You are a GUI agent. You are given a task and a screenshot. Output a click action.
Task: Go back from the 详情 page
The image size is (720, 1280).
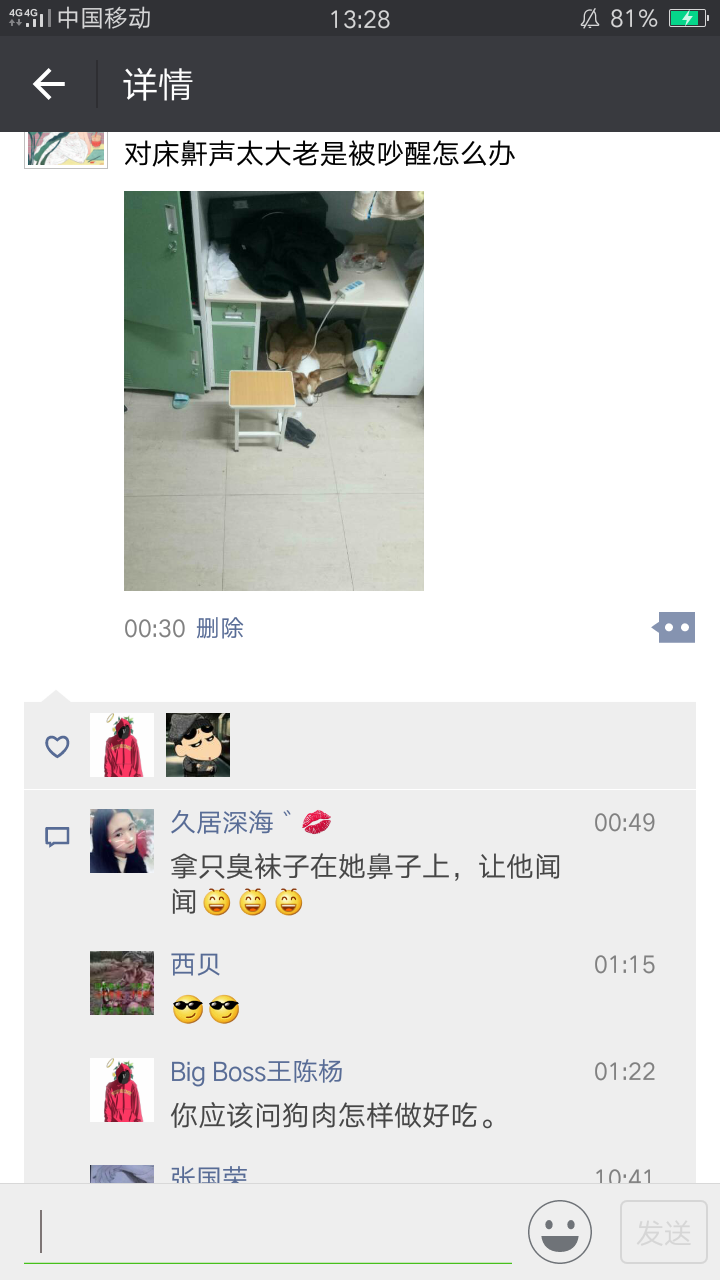click(49, 84)
